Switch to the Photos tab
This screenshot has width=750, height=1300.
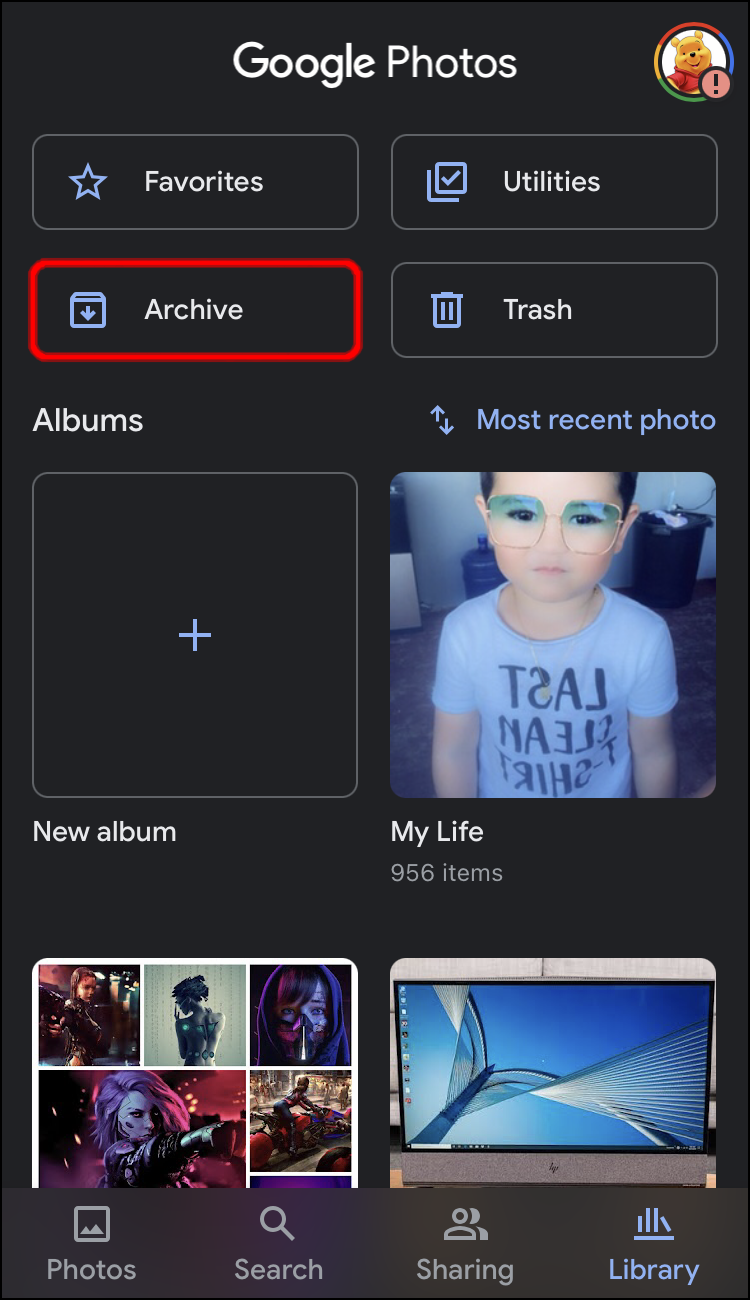(x=92, y=1245)
